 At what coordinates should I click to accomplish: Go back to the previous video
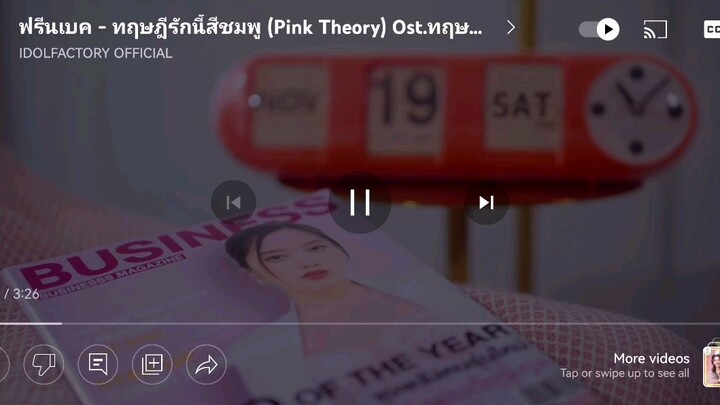(233, 203)
